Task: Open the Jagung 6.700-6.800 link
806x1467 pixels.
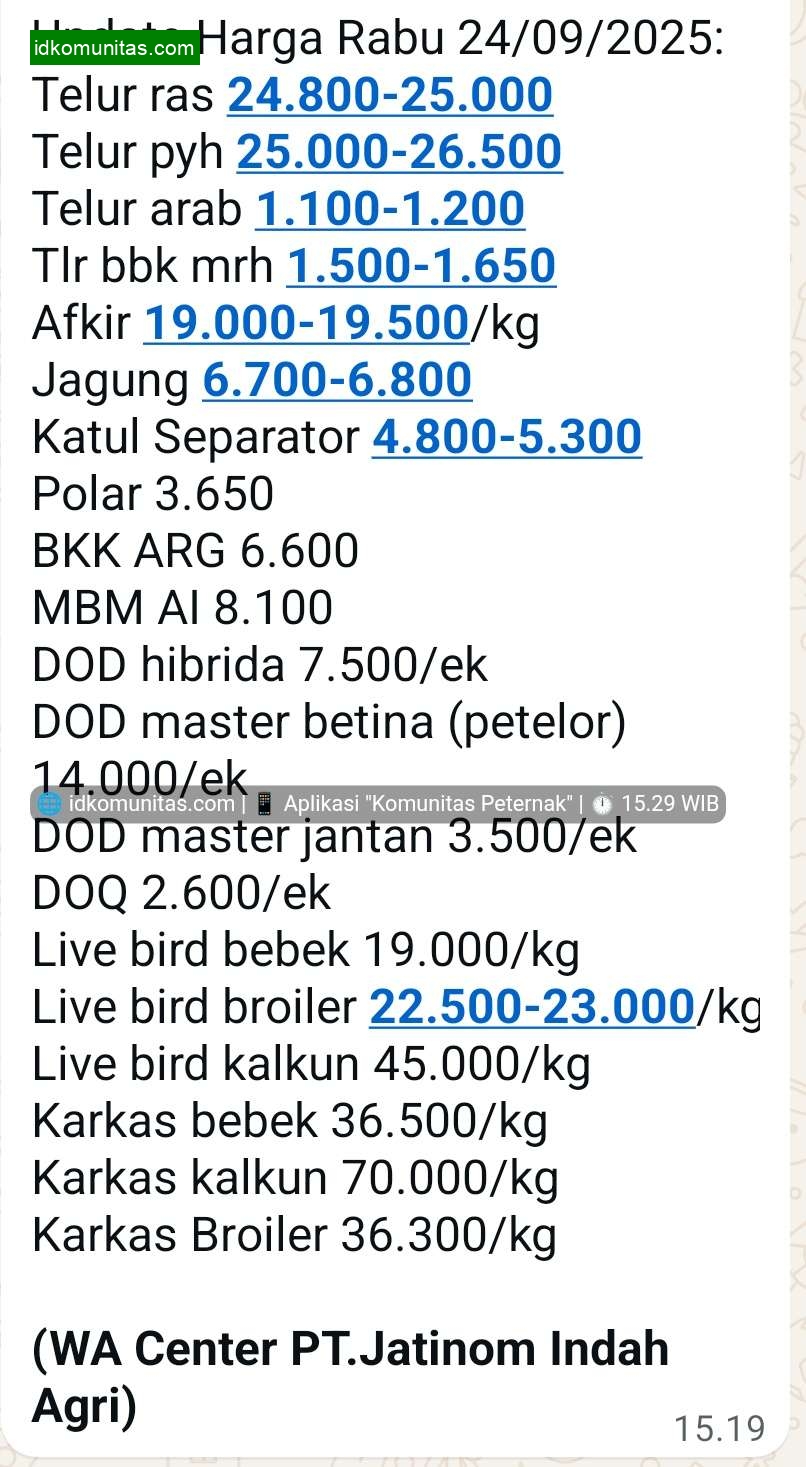Action: pyautogui.click(x=337, y=381)
